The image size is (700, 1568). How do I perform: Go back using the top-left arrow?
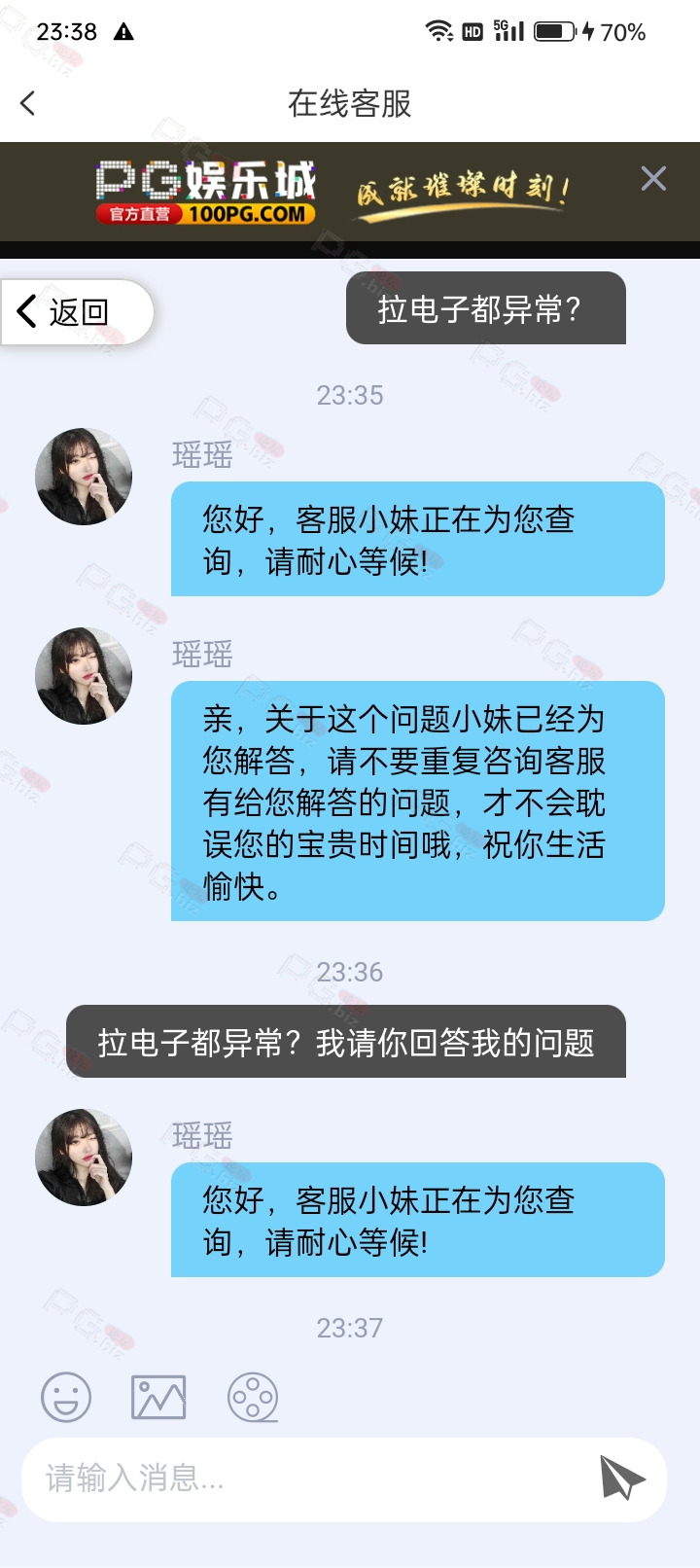(x=28, y=103)
